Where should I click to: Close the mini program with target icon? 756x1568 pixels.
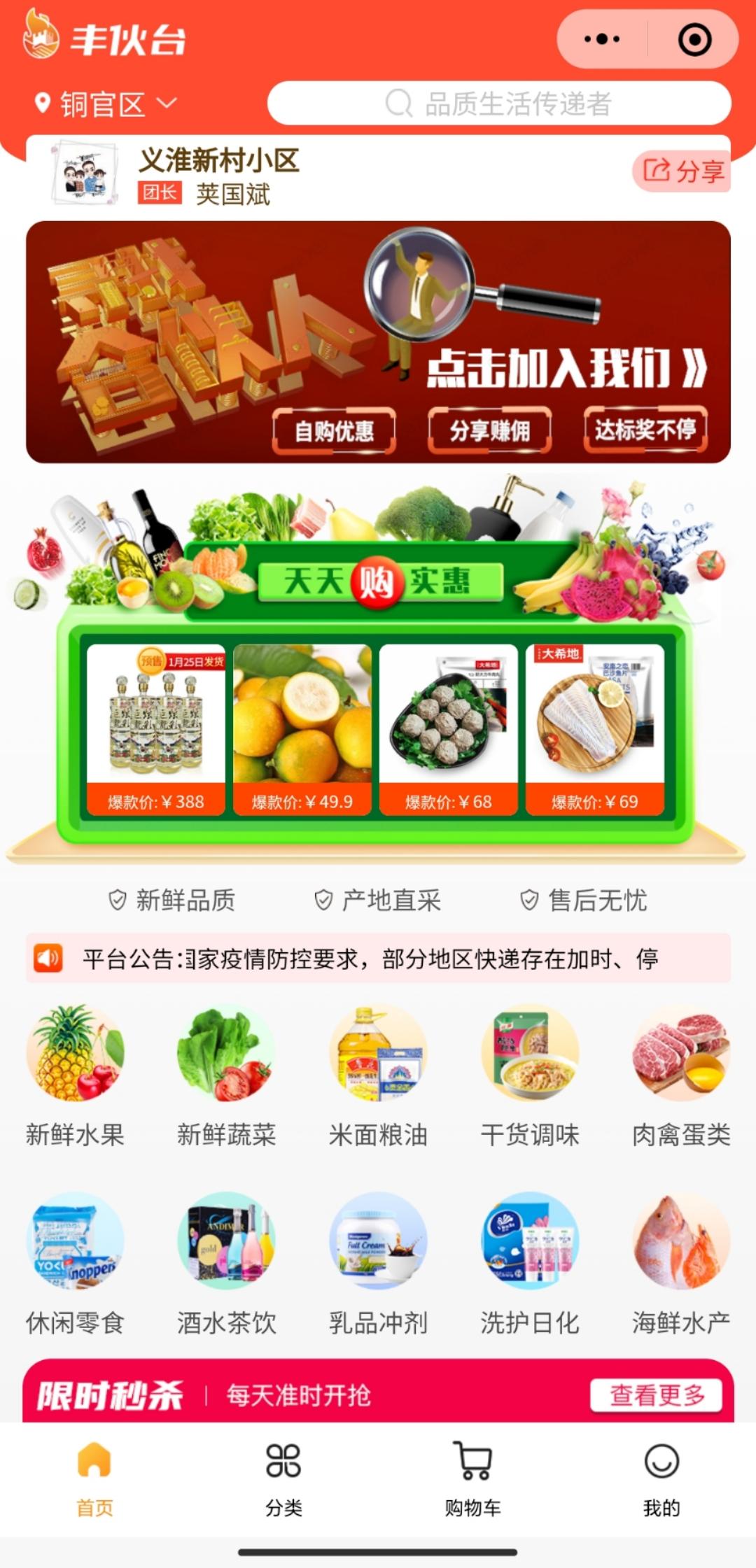[x=694, y=39]
